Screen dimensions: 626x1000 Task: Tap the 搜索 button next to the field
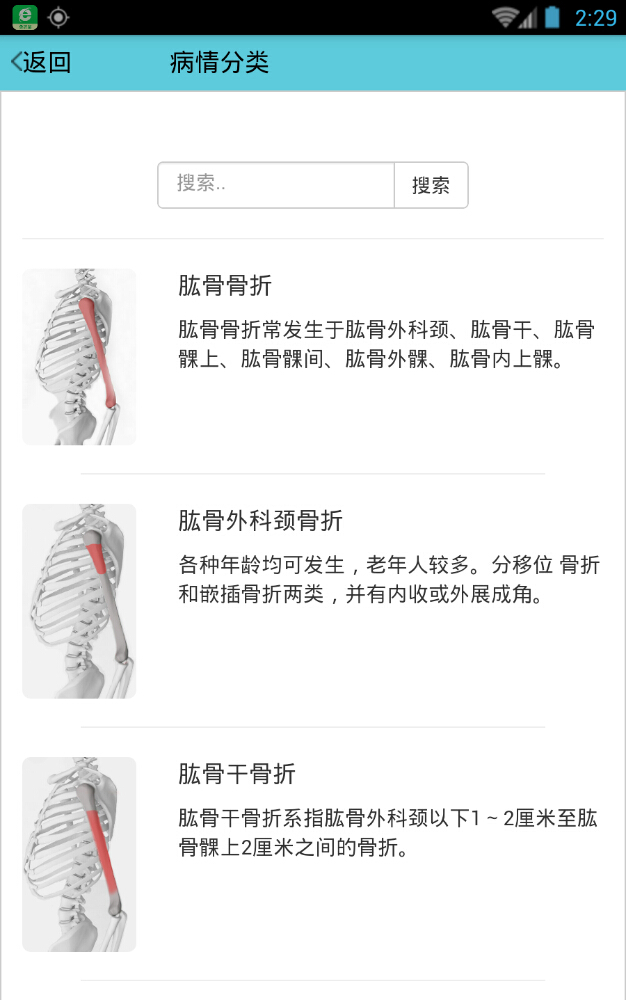pyautogui.click(x=431, y=185)
